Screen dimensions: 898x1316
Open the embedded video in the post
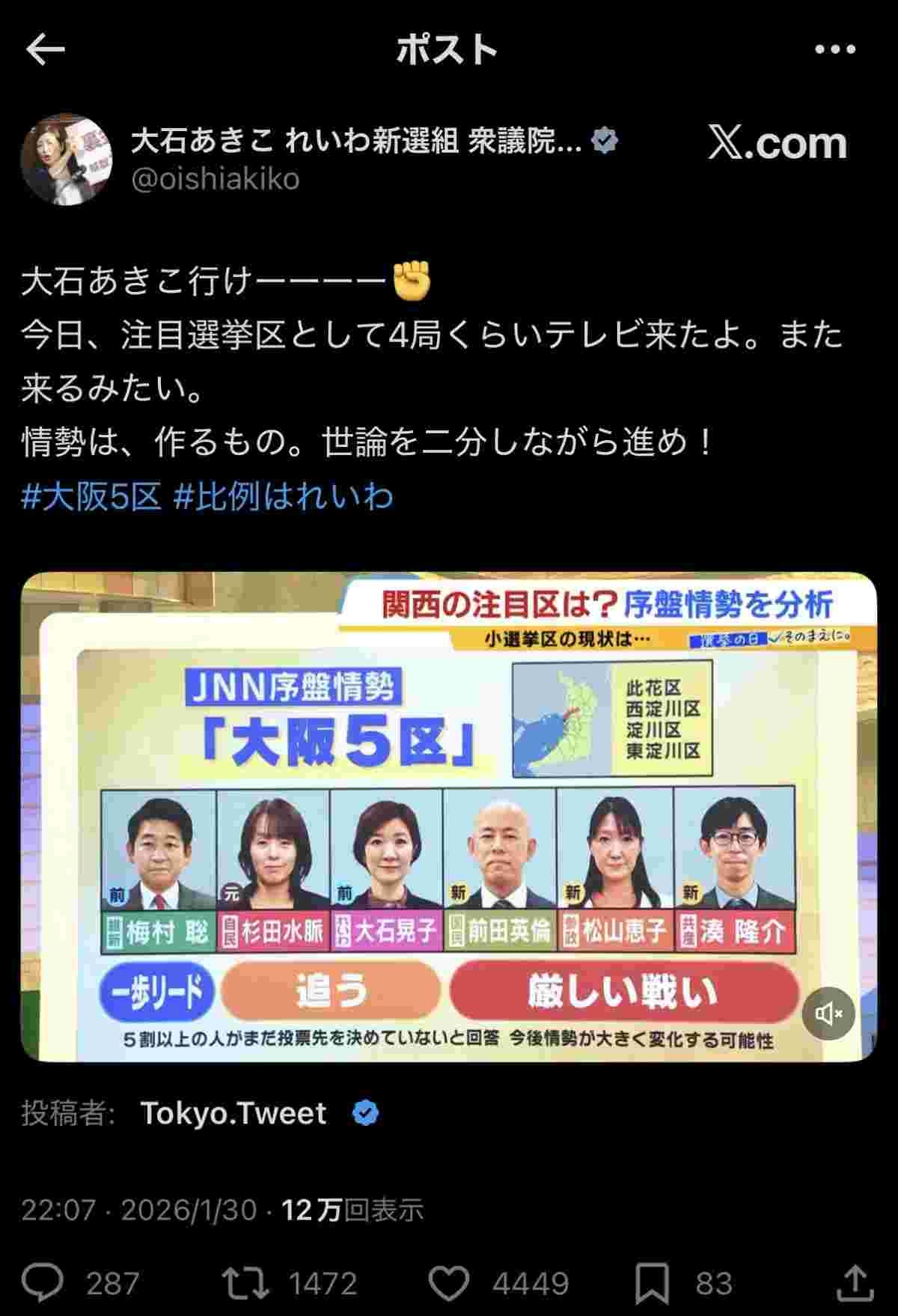click(x=449, y=816)
